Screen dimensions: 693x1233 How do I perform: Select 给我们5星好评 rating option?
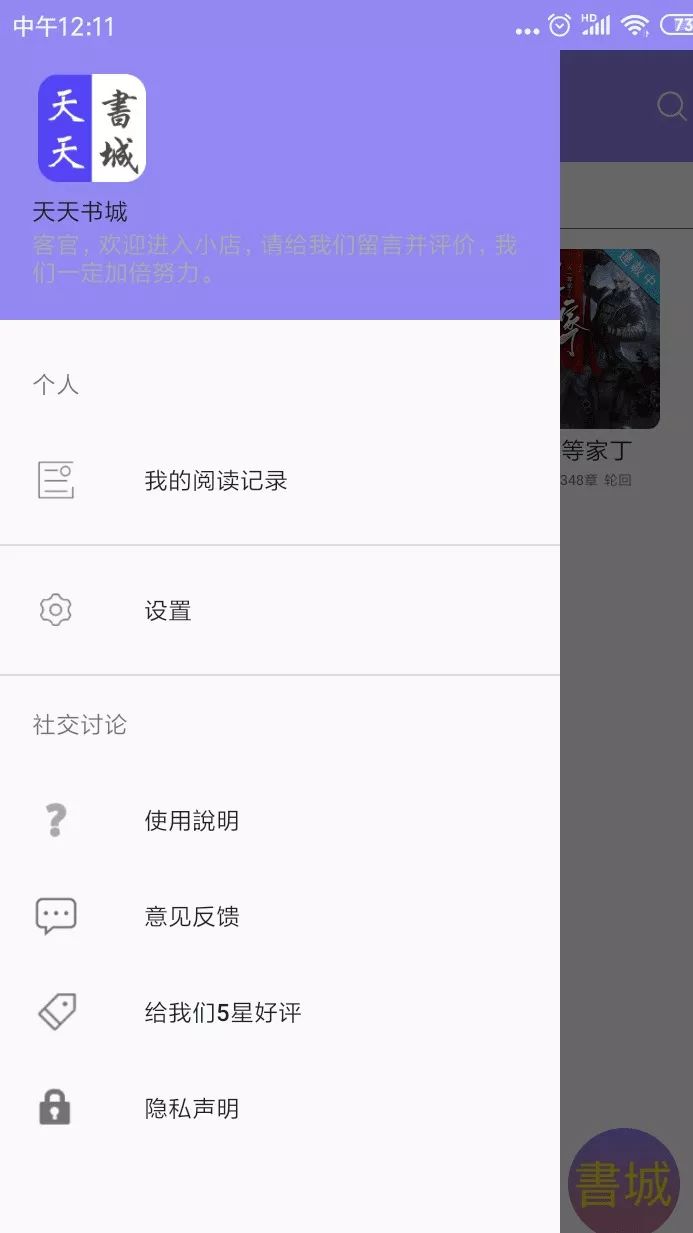click(x=280, y=1013)
